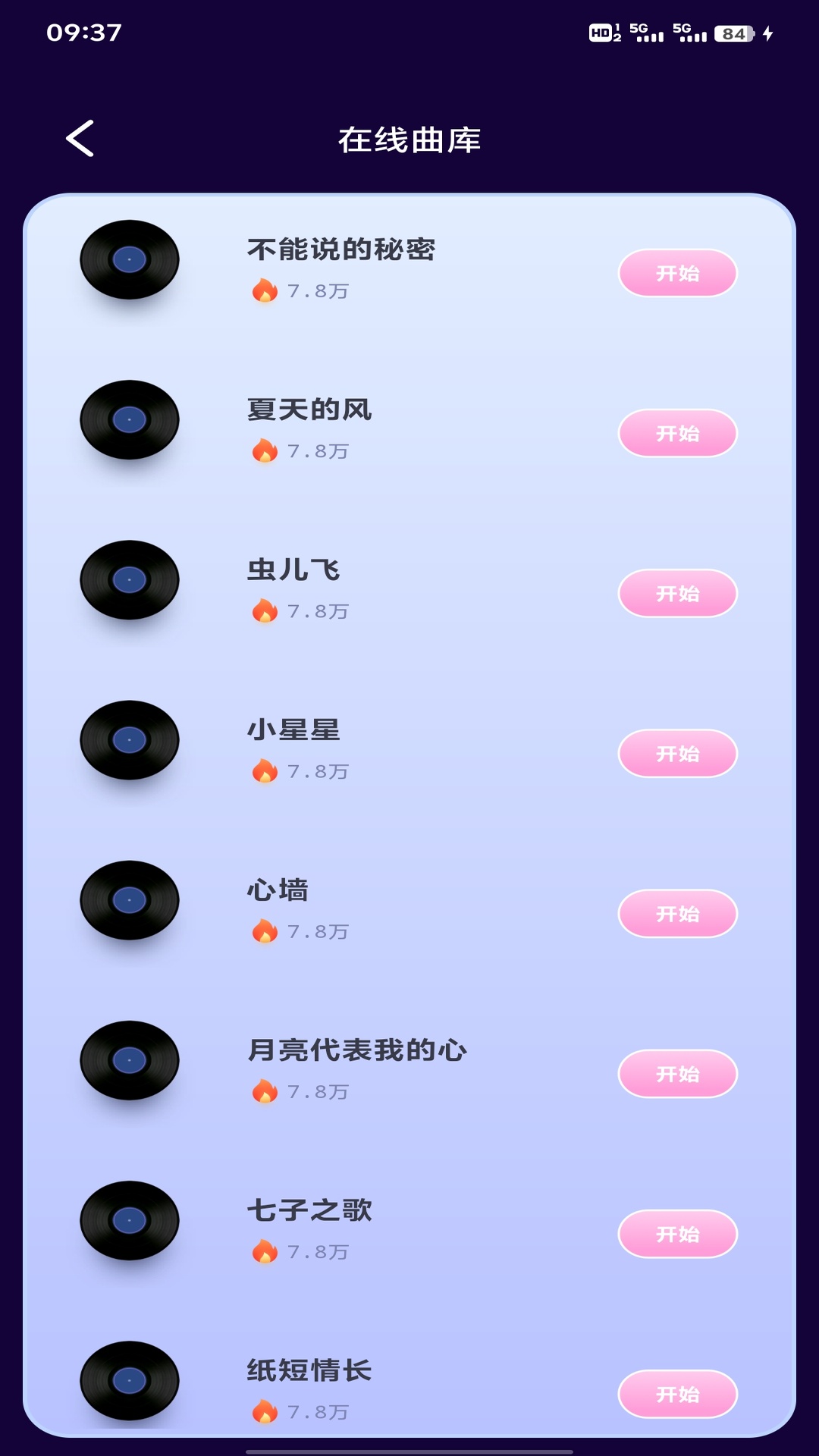Select the song title 纸短情长

point(309,1369)
